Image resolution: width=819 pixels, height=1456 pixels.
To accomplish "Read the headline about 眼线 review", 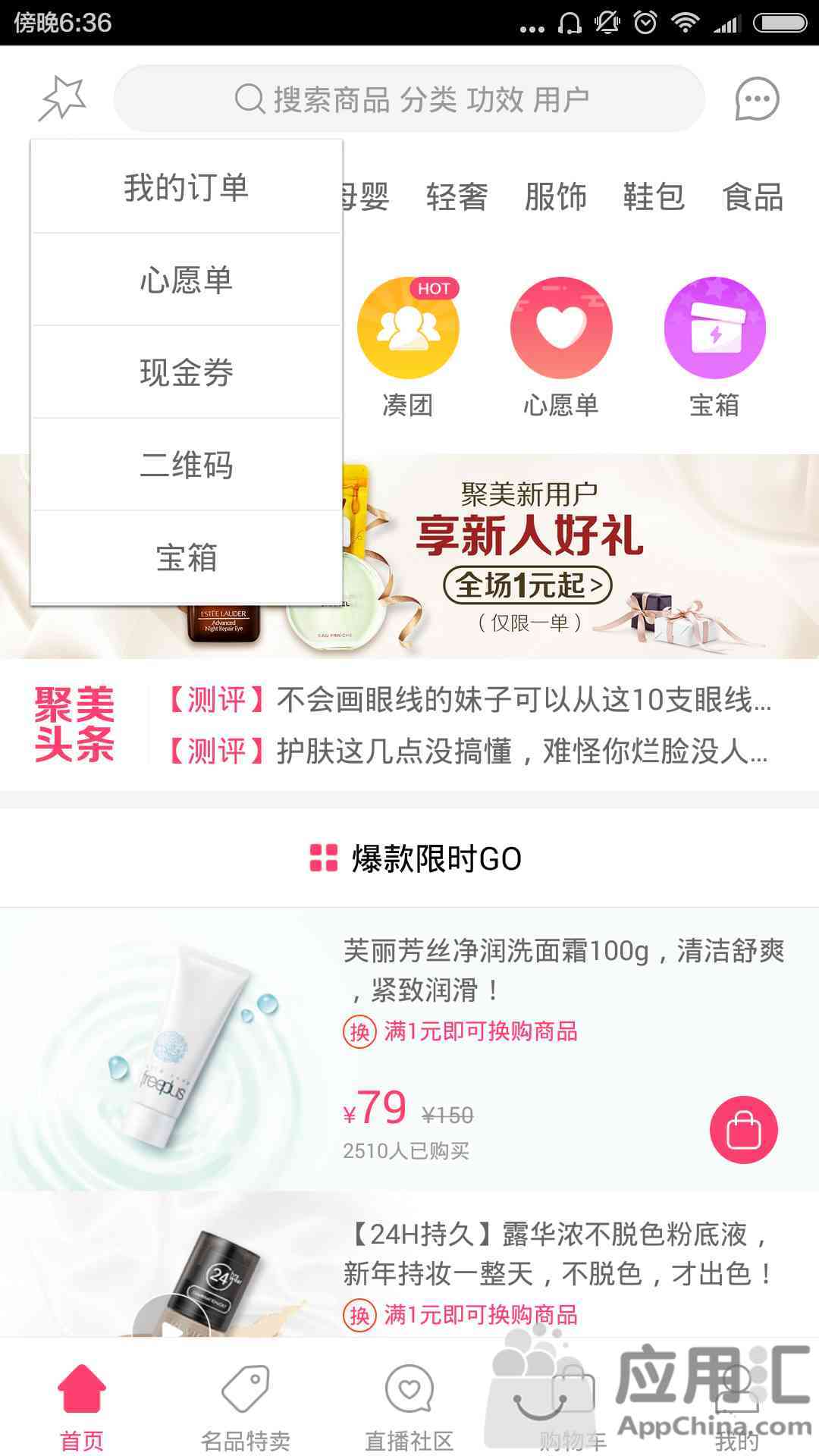I will 469,700.
